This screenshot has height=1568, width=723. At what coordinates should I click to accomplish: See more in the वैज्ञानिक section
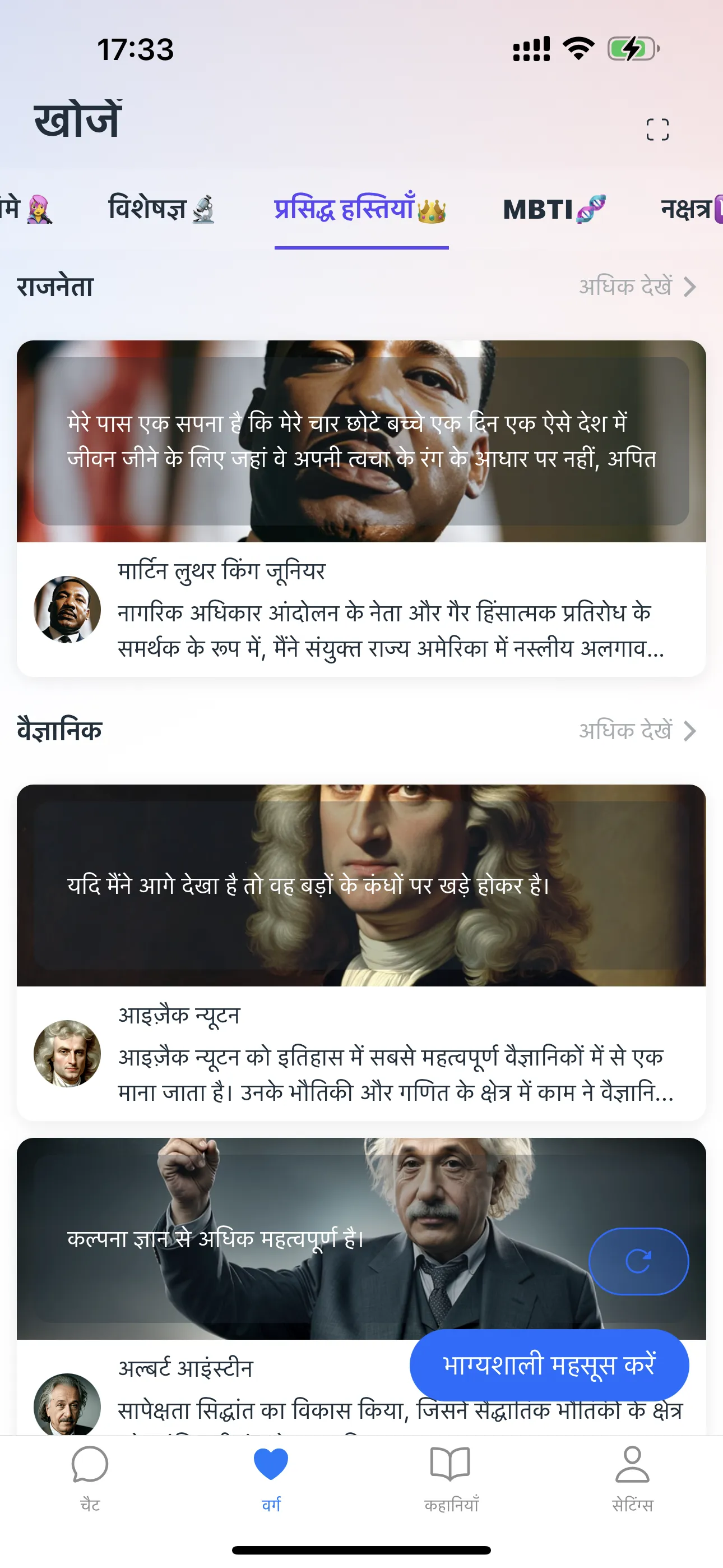coord(637,730)
